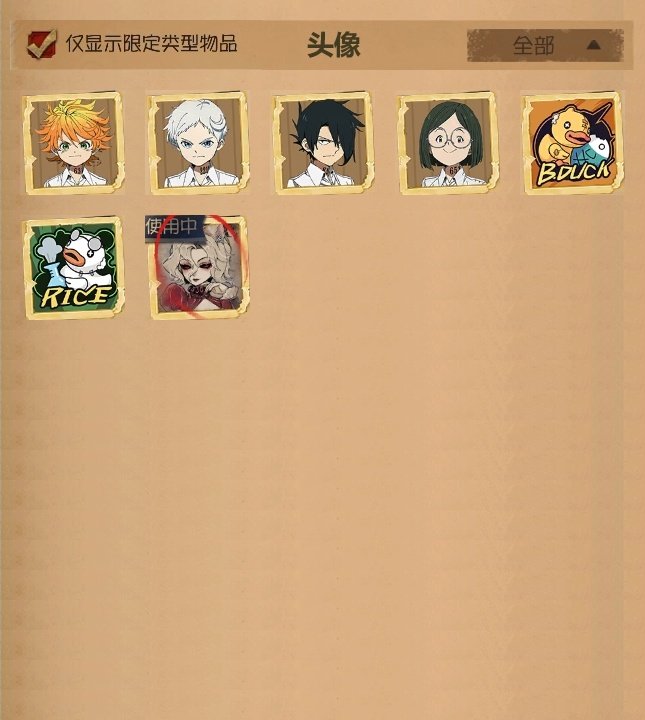This screenshot has width=645, height=720.
Task: Select the white-haired boy avatar
Action: (198, 143)
